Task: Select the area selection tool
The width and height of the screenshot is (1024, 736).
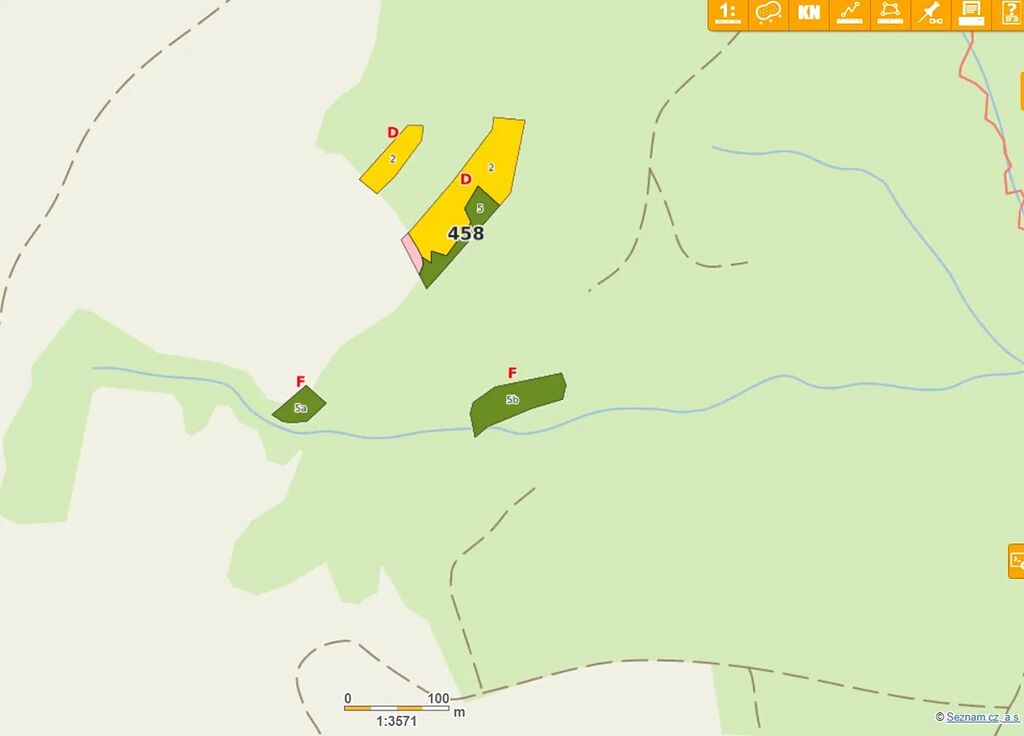Action: [x=768, y=13]
